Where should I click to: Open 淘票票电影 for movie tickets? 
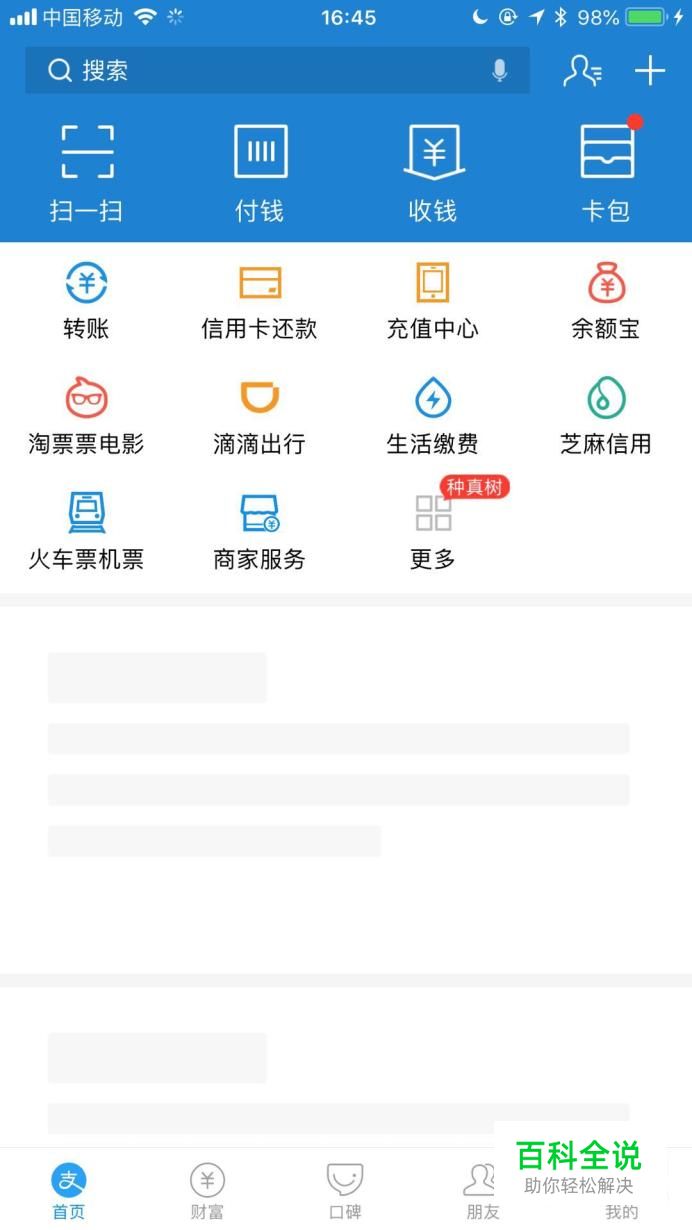(x=87, y=415)
